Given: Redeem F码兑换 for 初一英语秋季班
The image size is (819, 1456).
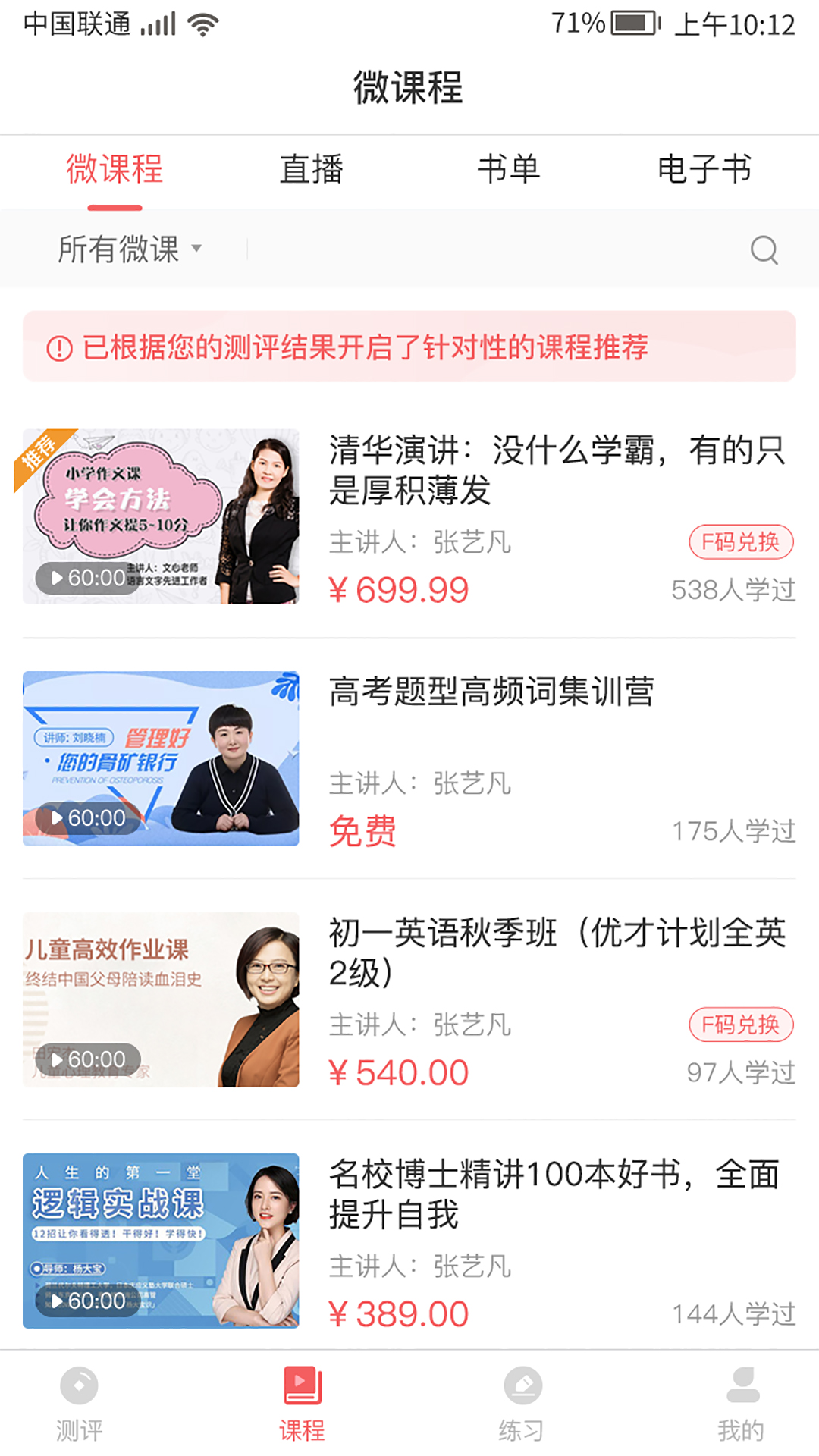Looking at the screenshot, I should click(740, 1025).
